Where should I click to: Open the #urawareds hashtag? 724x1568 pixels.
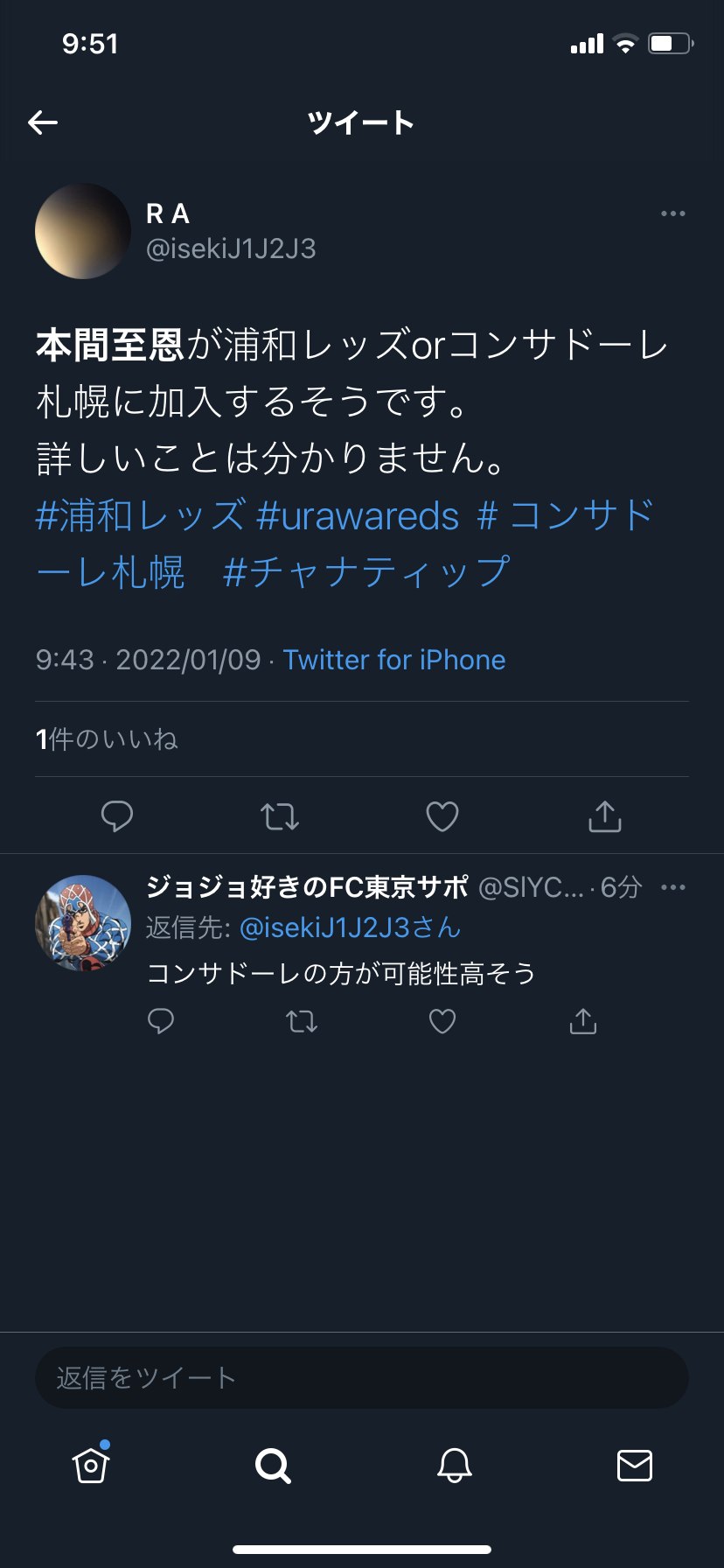click(x=358, y=516)
